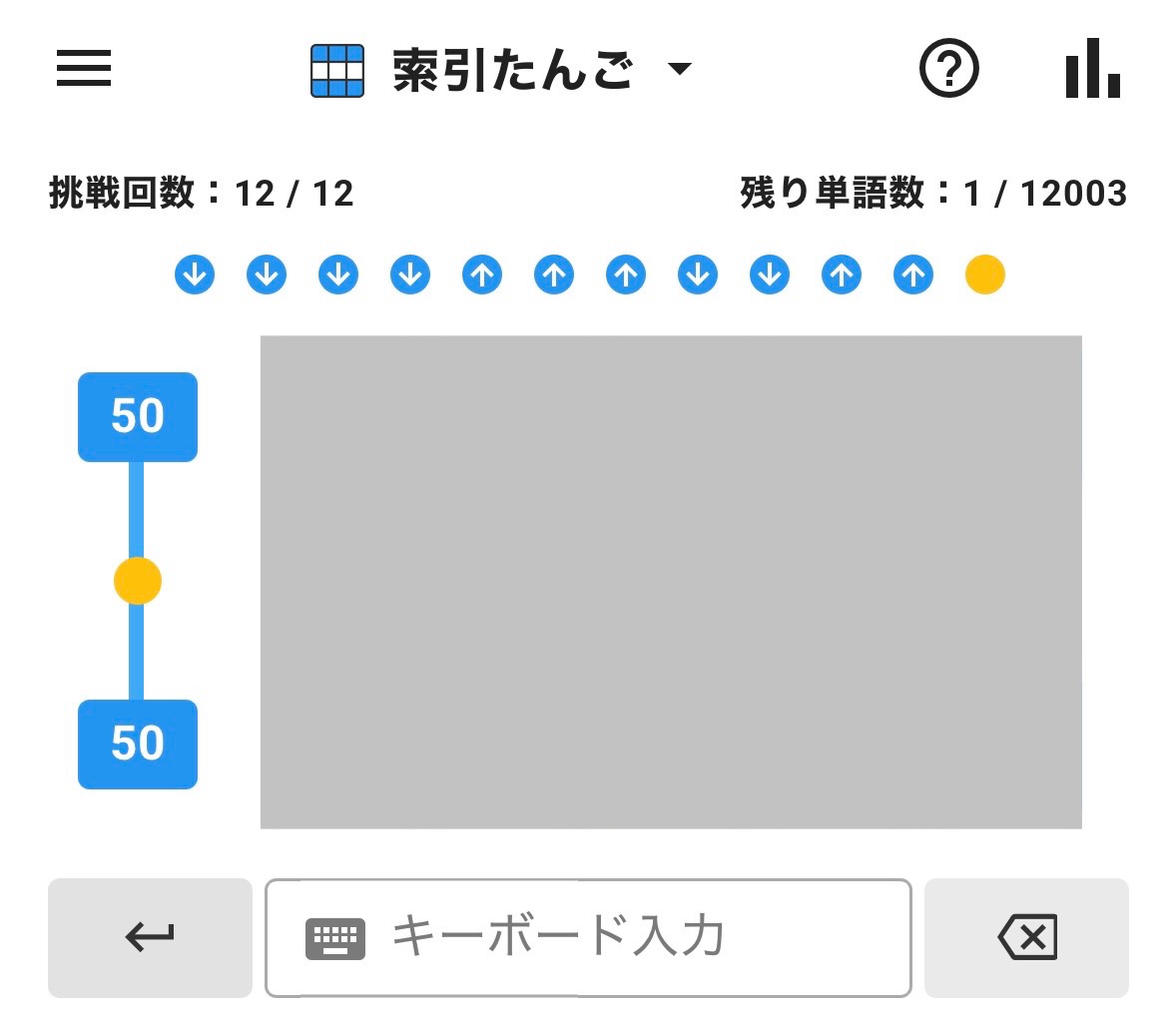View the statistics bar chart
1176x1019 pixels.
1092,69
